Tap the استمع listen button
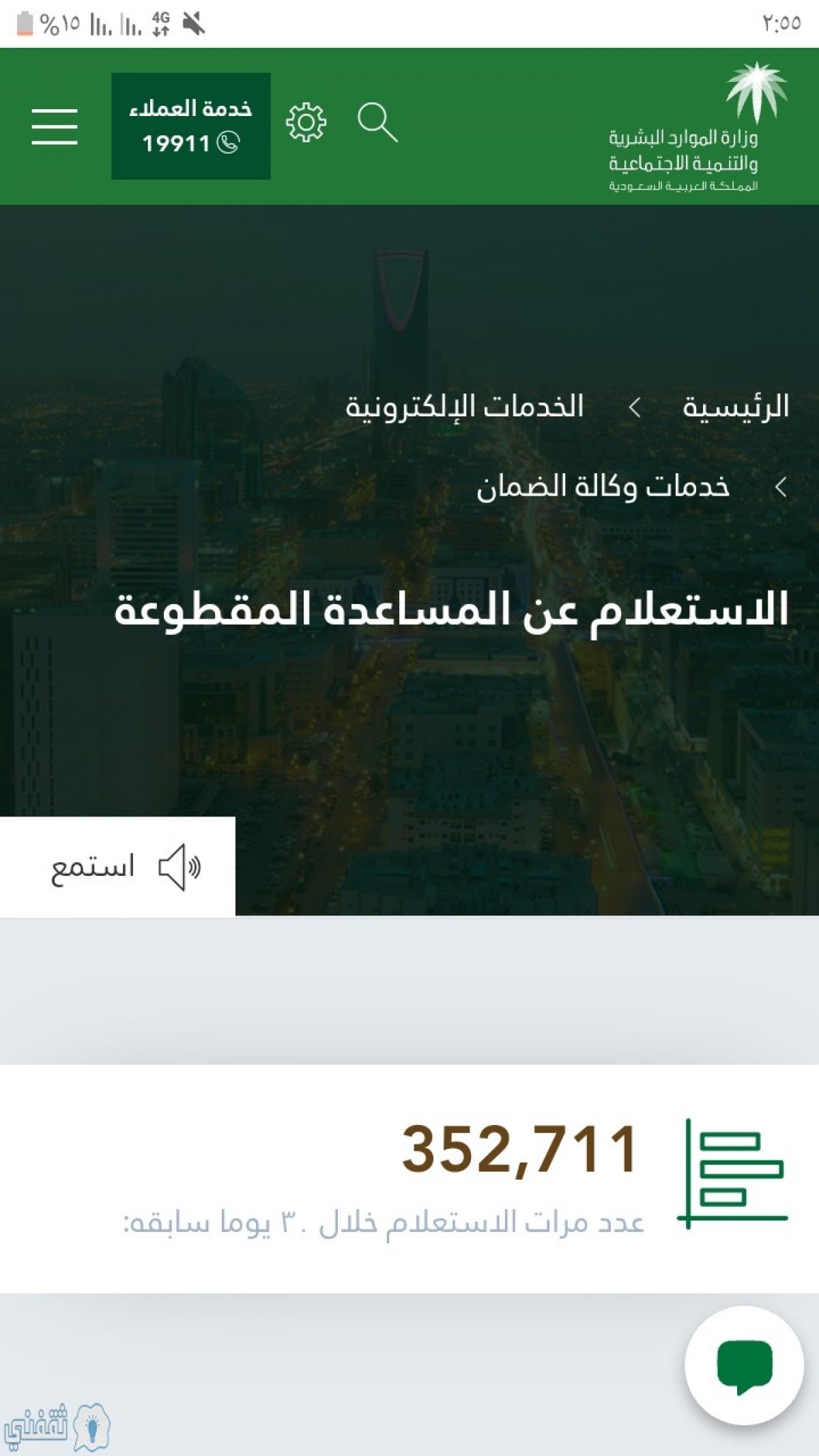Image resolution: width=819 pixels, height=1456 pixels. coord(117,867)
